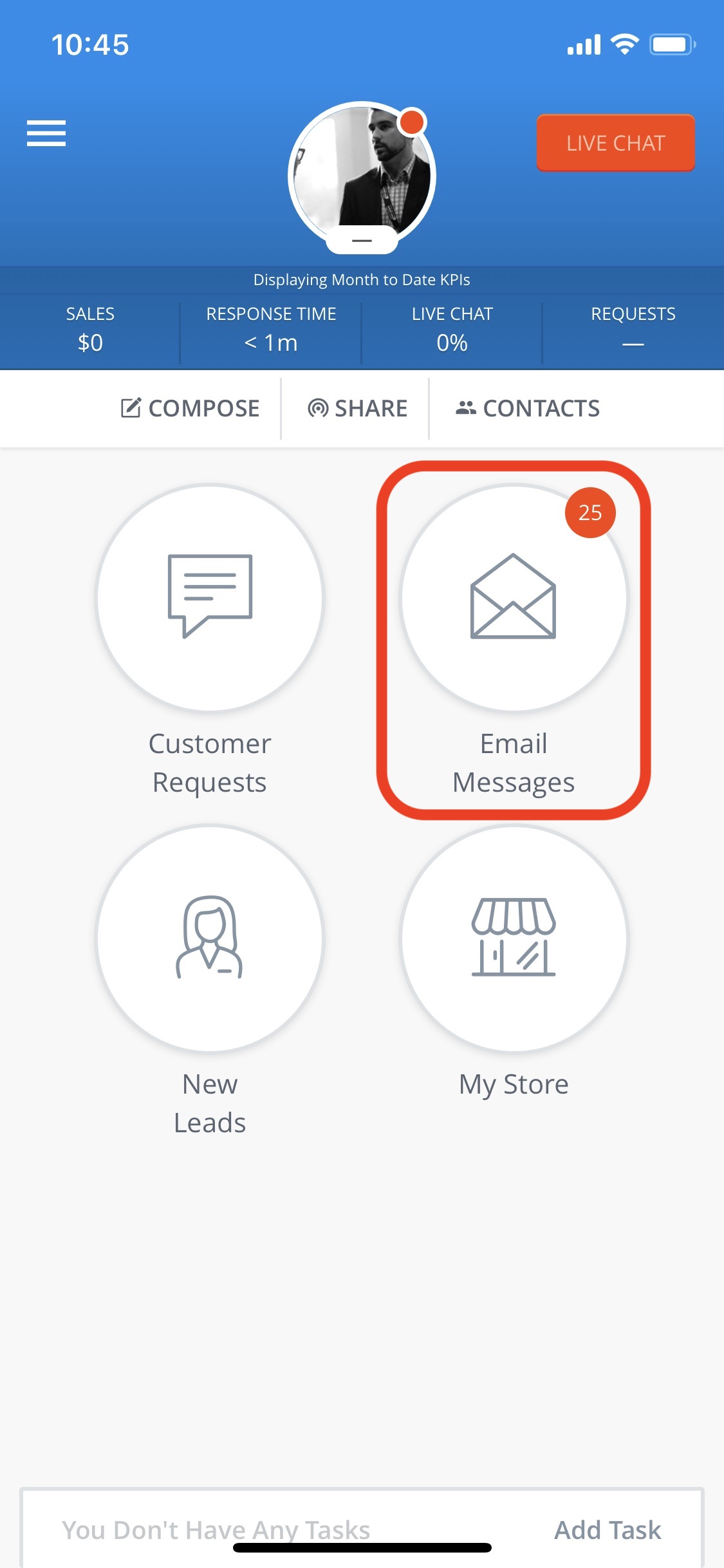Viewport: 724px width, 1568px height.
Task: Tap Add Task
Action: pos(608,1529)
